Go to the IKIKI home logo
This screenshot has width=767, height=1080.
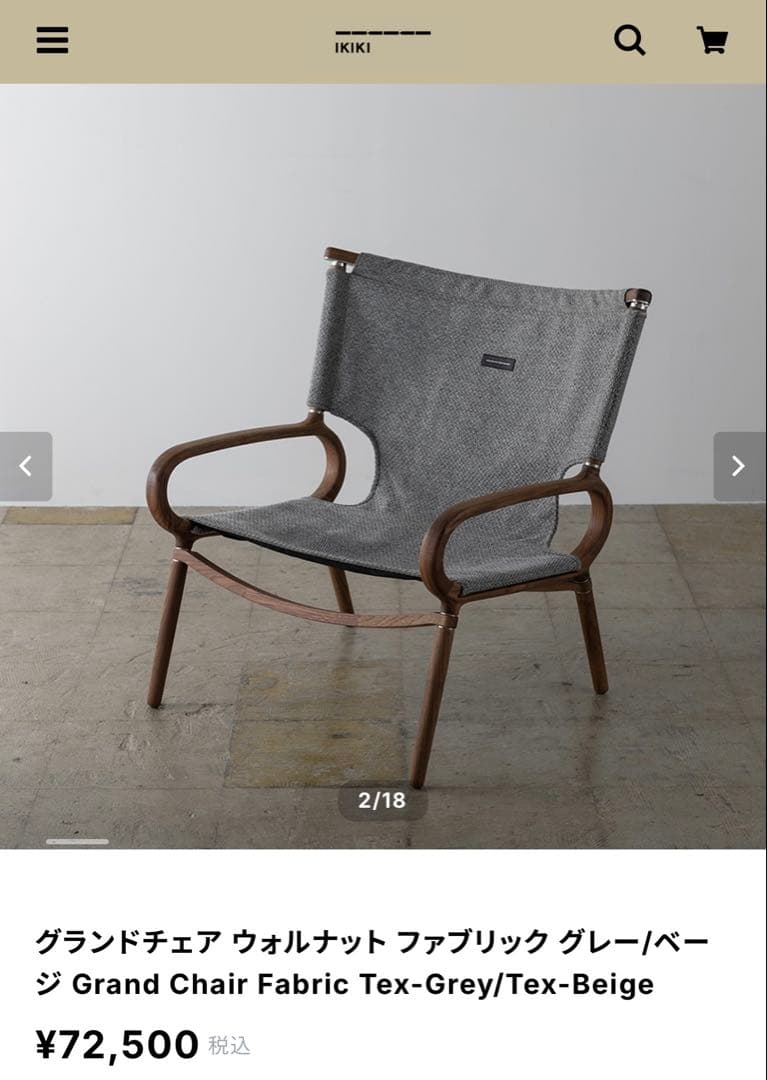pos(382,41)
